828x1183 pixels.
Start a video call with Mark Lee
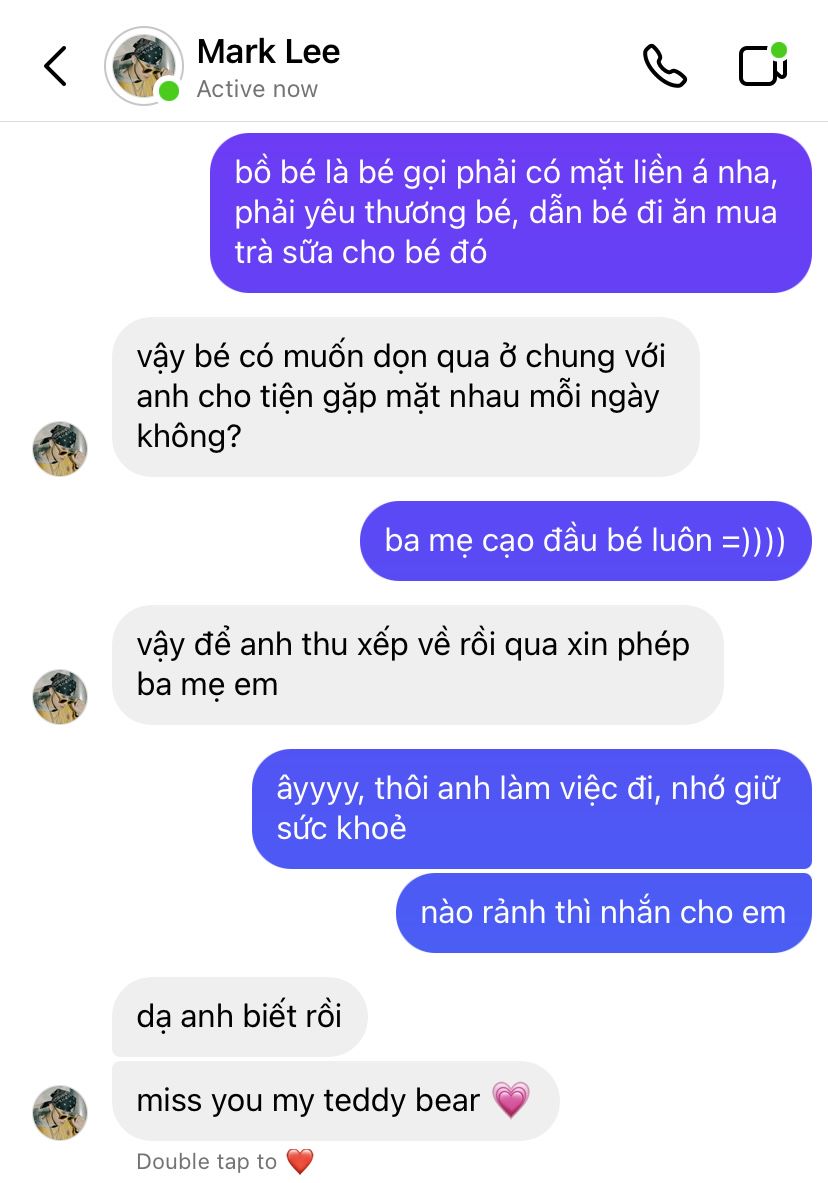(762, 66)
